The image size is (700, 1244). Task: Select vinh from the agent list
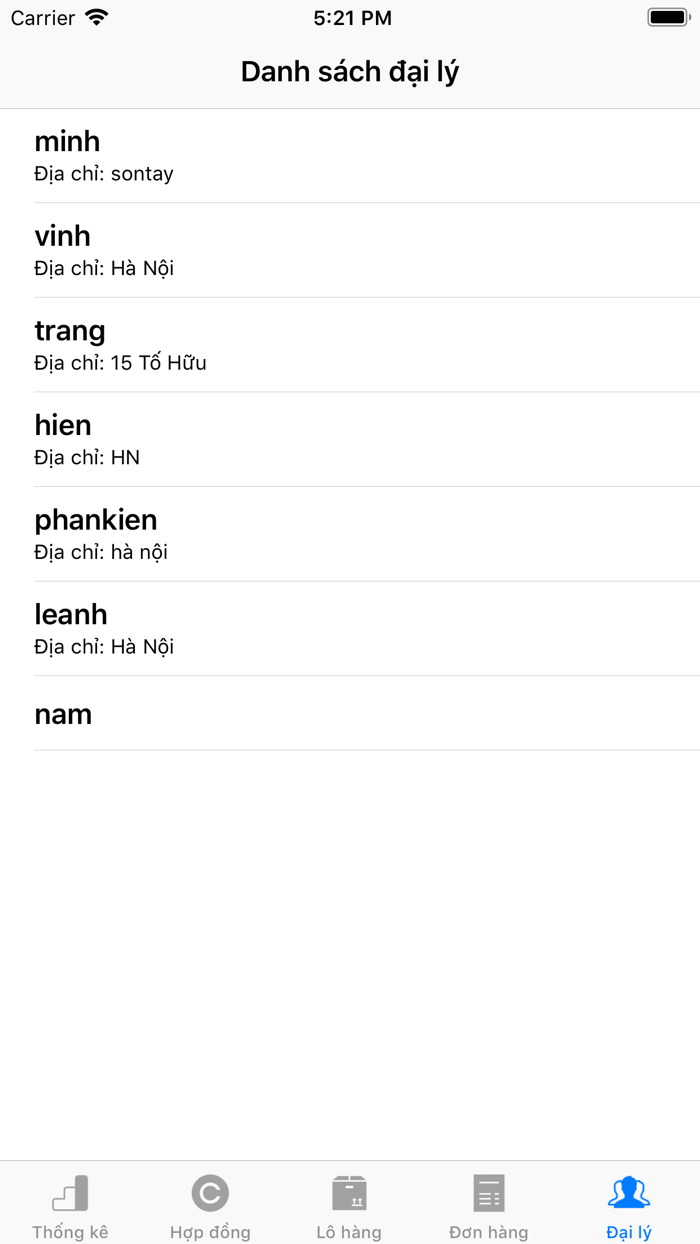[350, 250]
